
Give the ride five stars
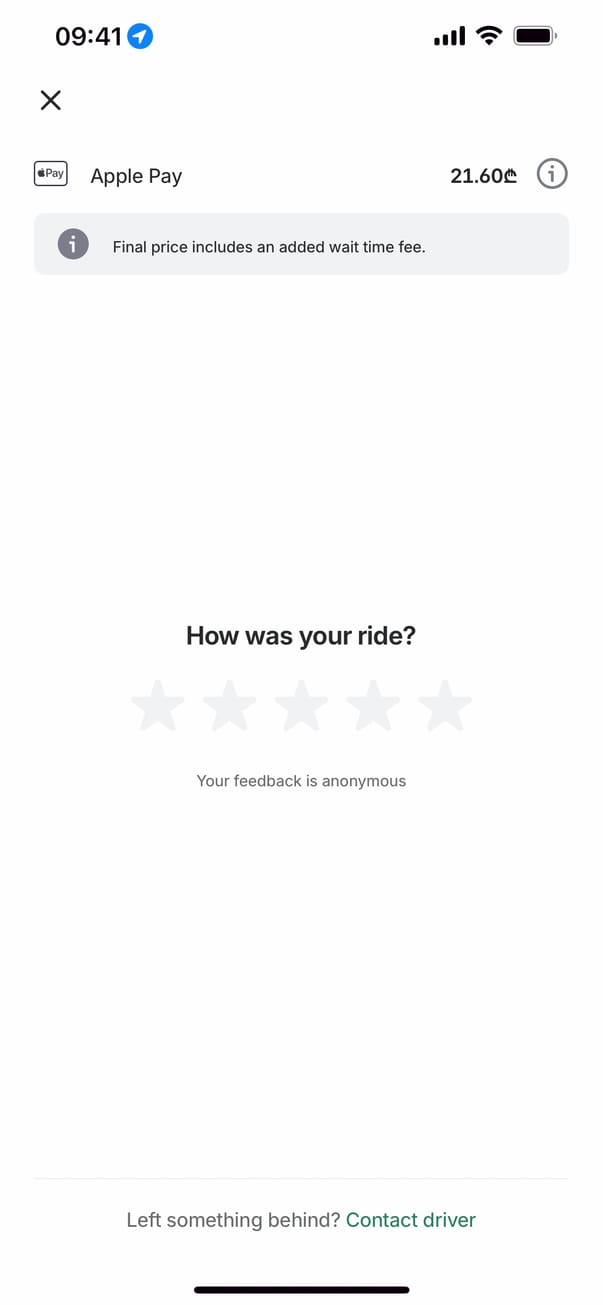[x=445, y=706]
